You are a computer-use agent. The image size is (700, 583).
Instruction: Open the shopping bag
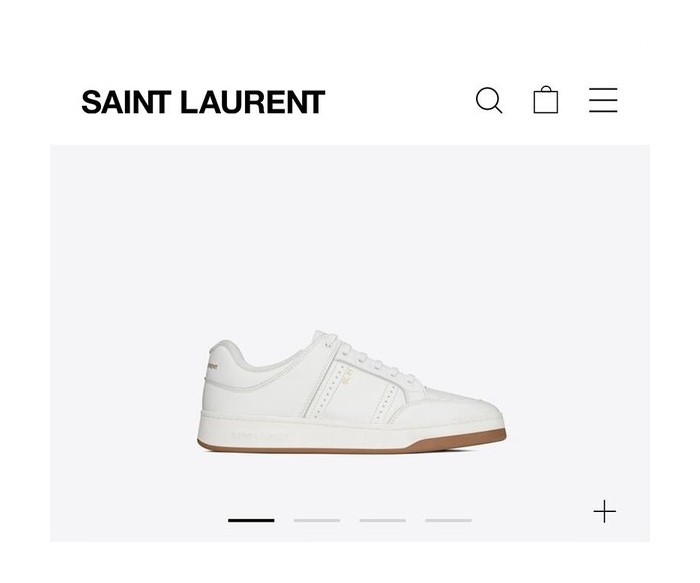click(x=545, y=100)
